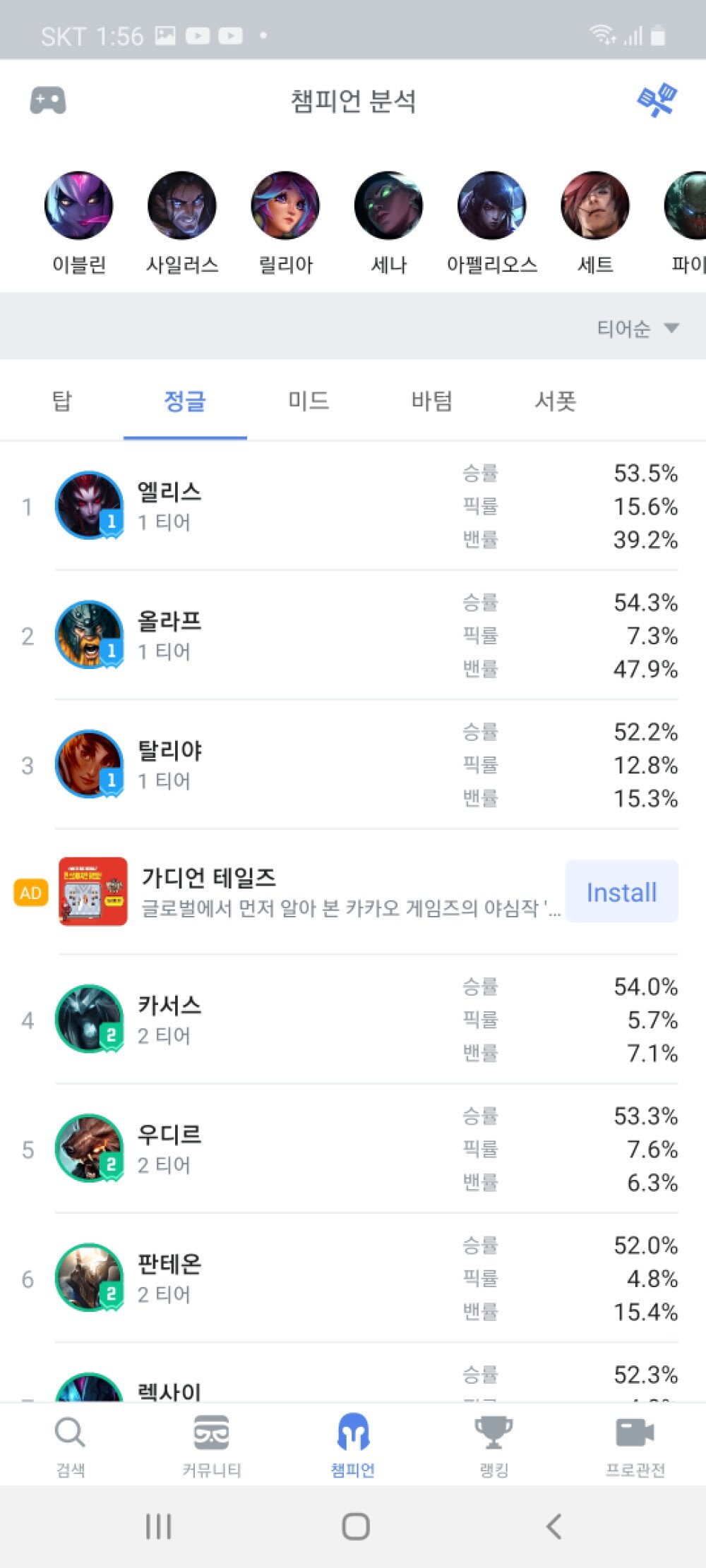Tap the game controller icon

[x=48, y=101]
